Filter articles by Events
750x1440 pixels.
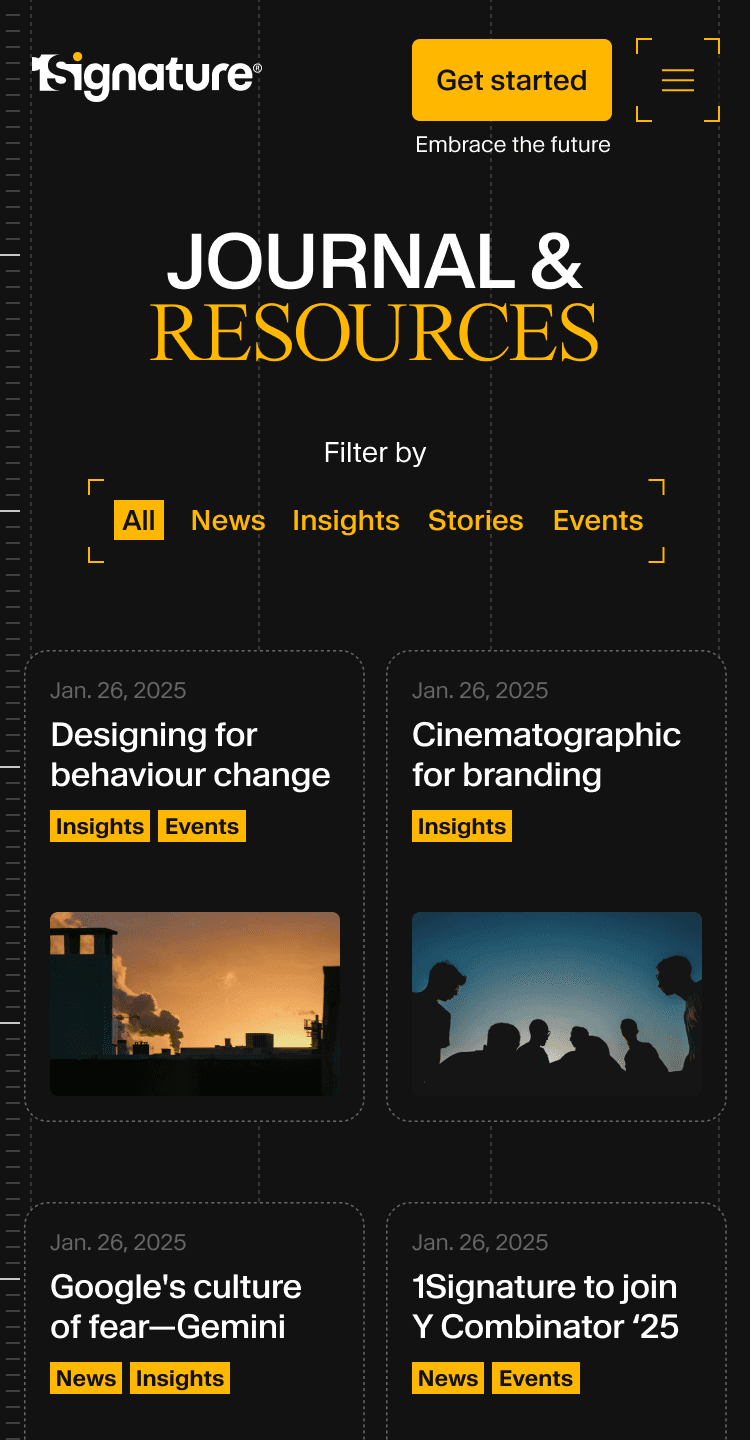(x=597, y=520)
